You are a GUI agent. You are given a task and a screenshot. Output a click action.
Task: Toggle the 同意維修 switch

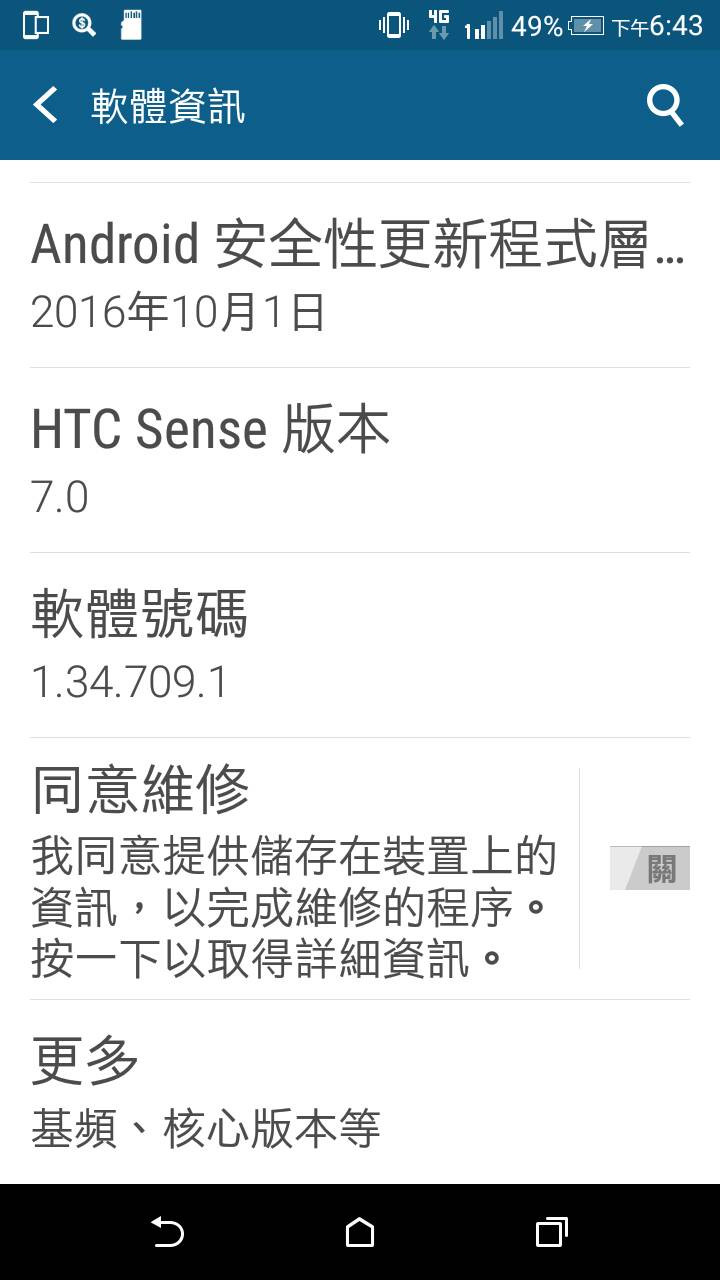point(649,868)
